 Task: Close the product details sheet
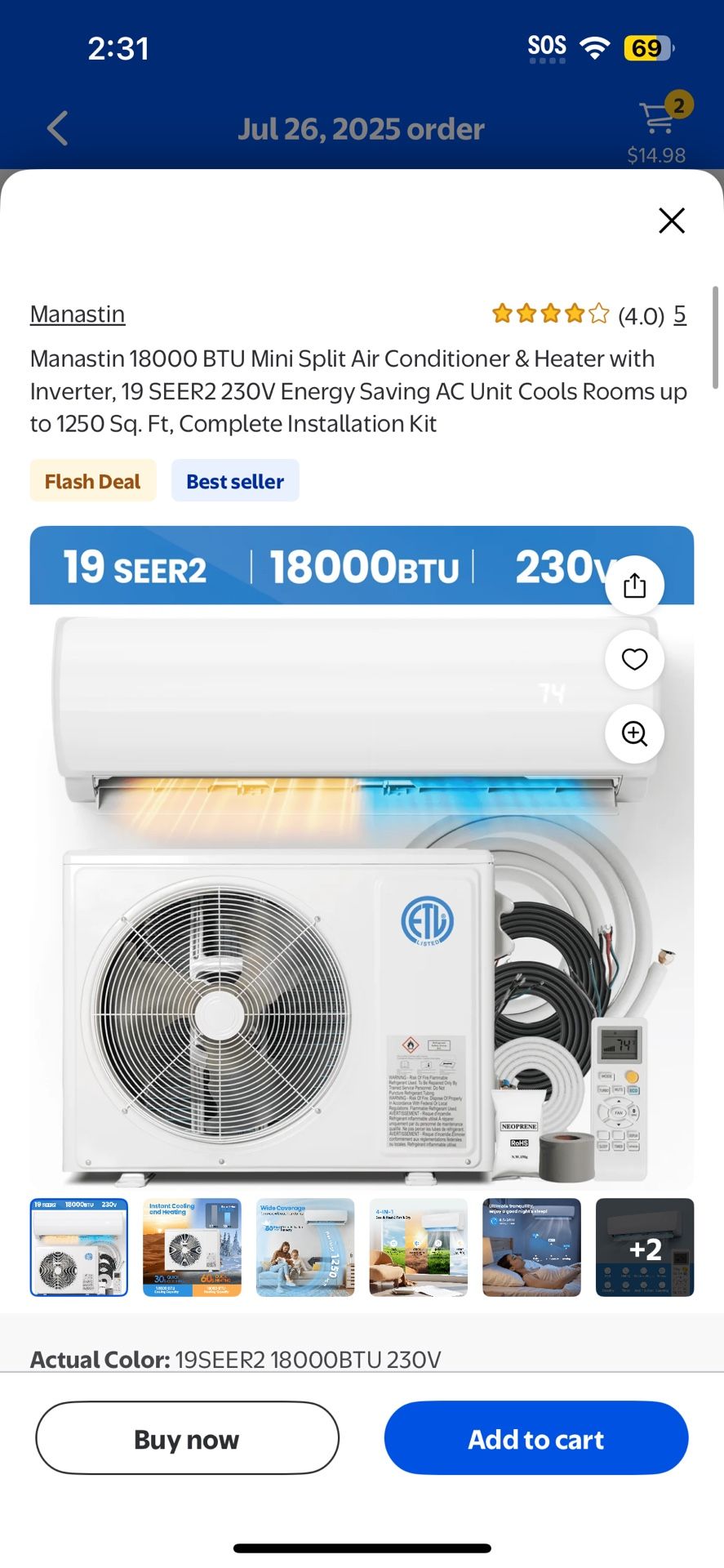tap(671, 220)
